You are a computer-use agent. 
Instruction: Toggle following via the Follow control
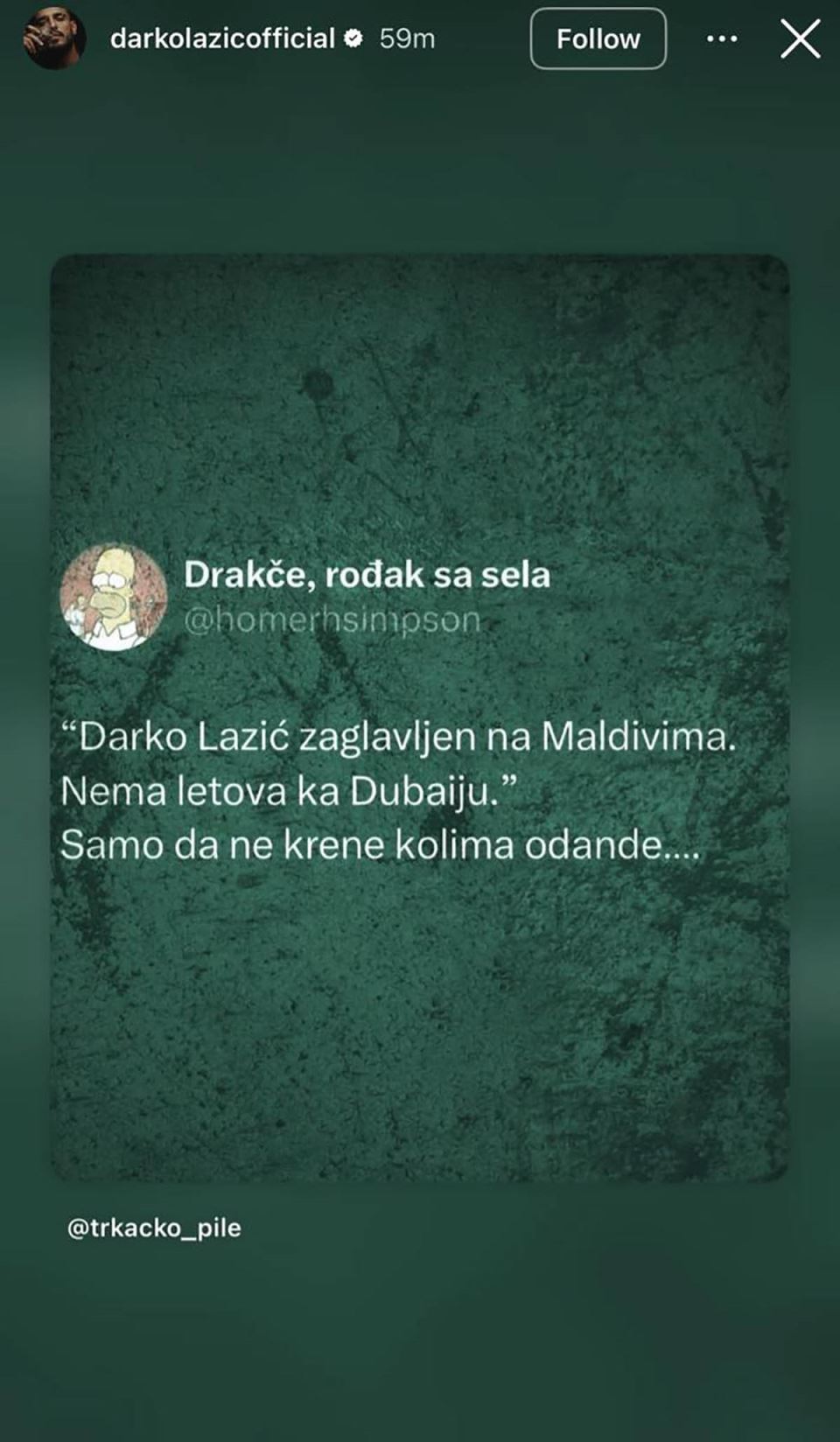[597, 38]
